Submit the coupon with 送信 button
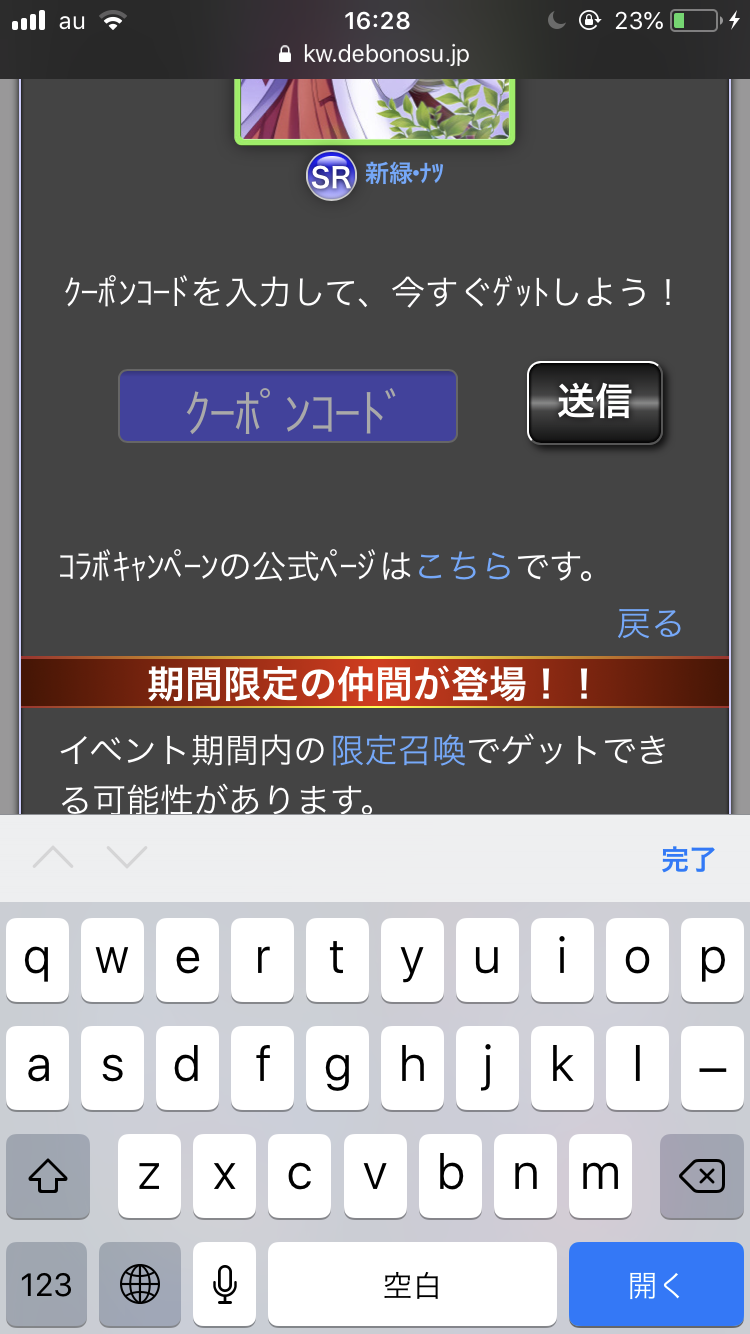The image size is (750, 1334). click(x=595, y=402)
